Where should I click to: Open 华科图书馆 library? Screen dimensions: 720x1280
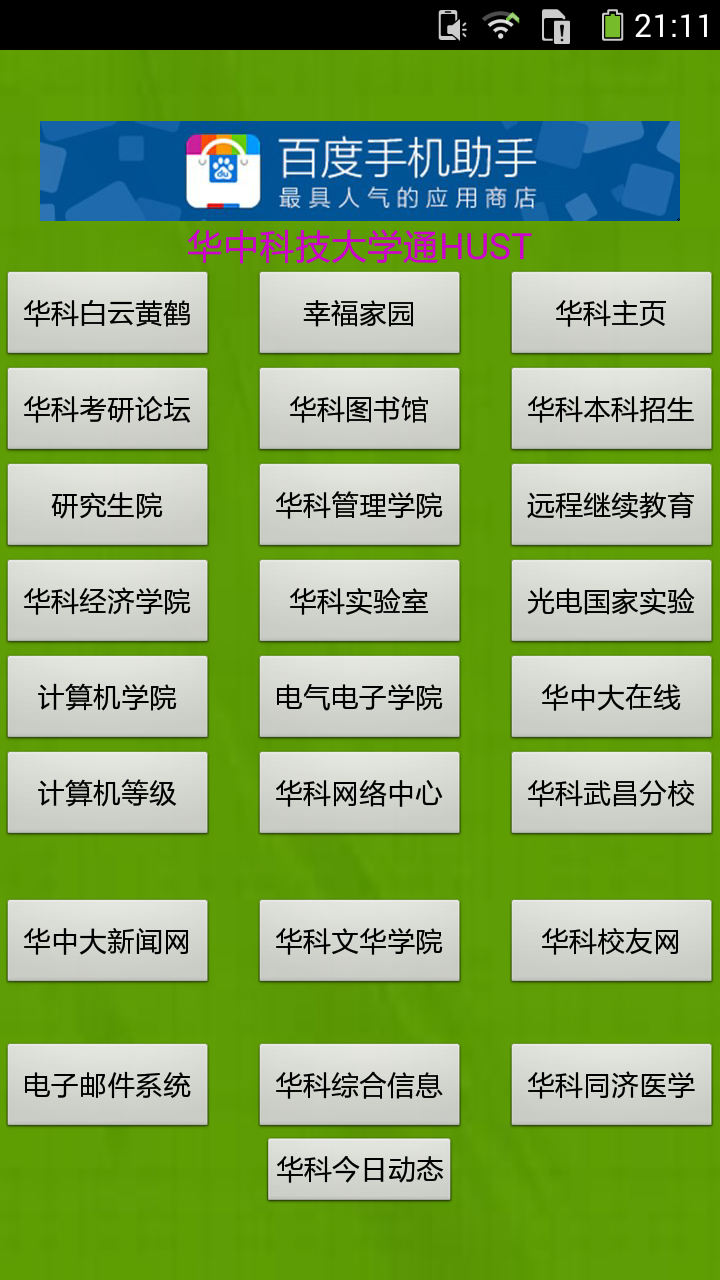[x=359, y=408]
